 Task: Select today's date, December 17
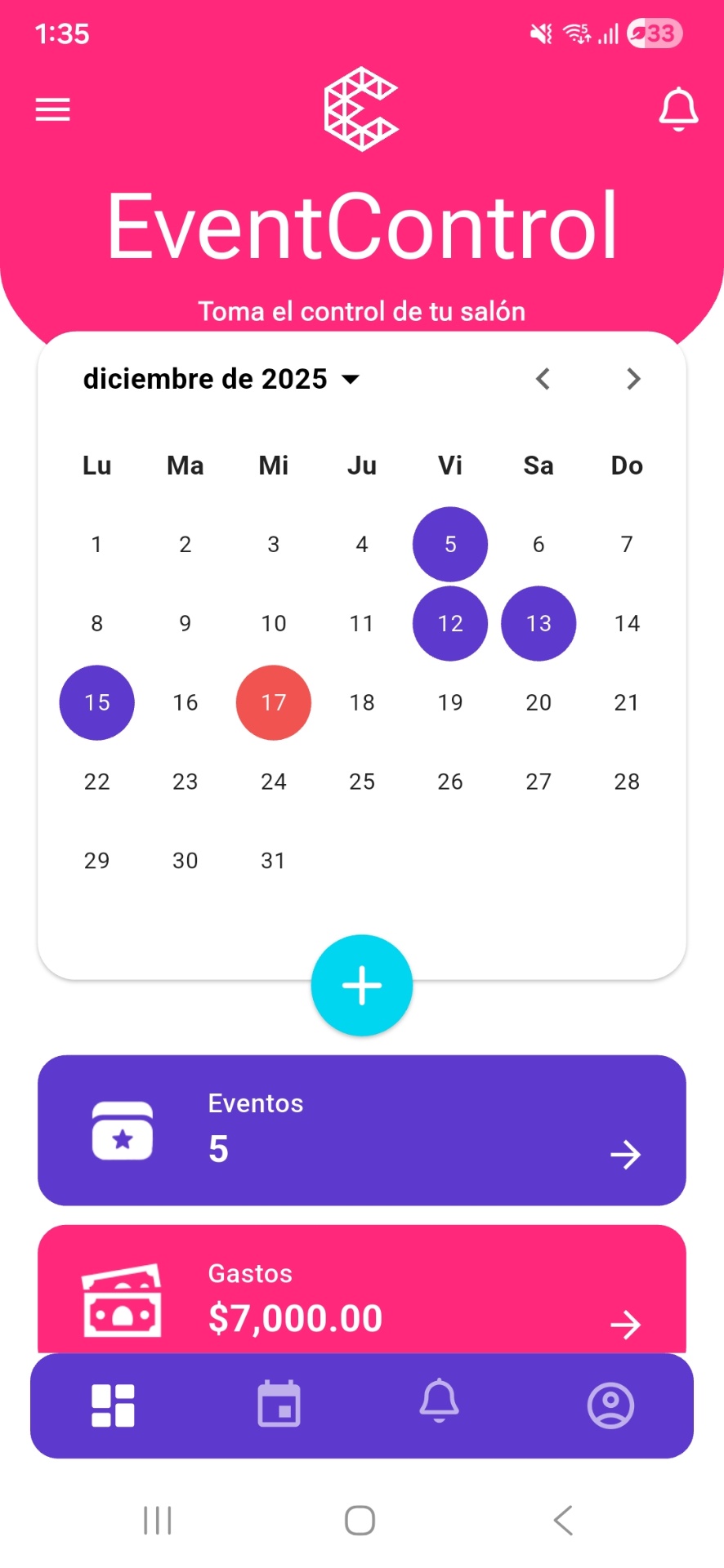tap(274, 703)
